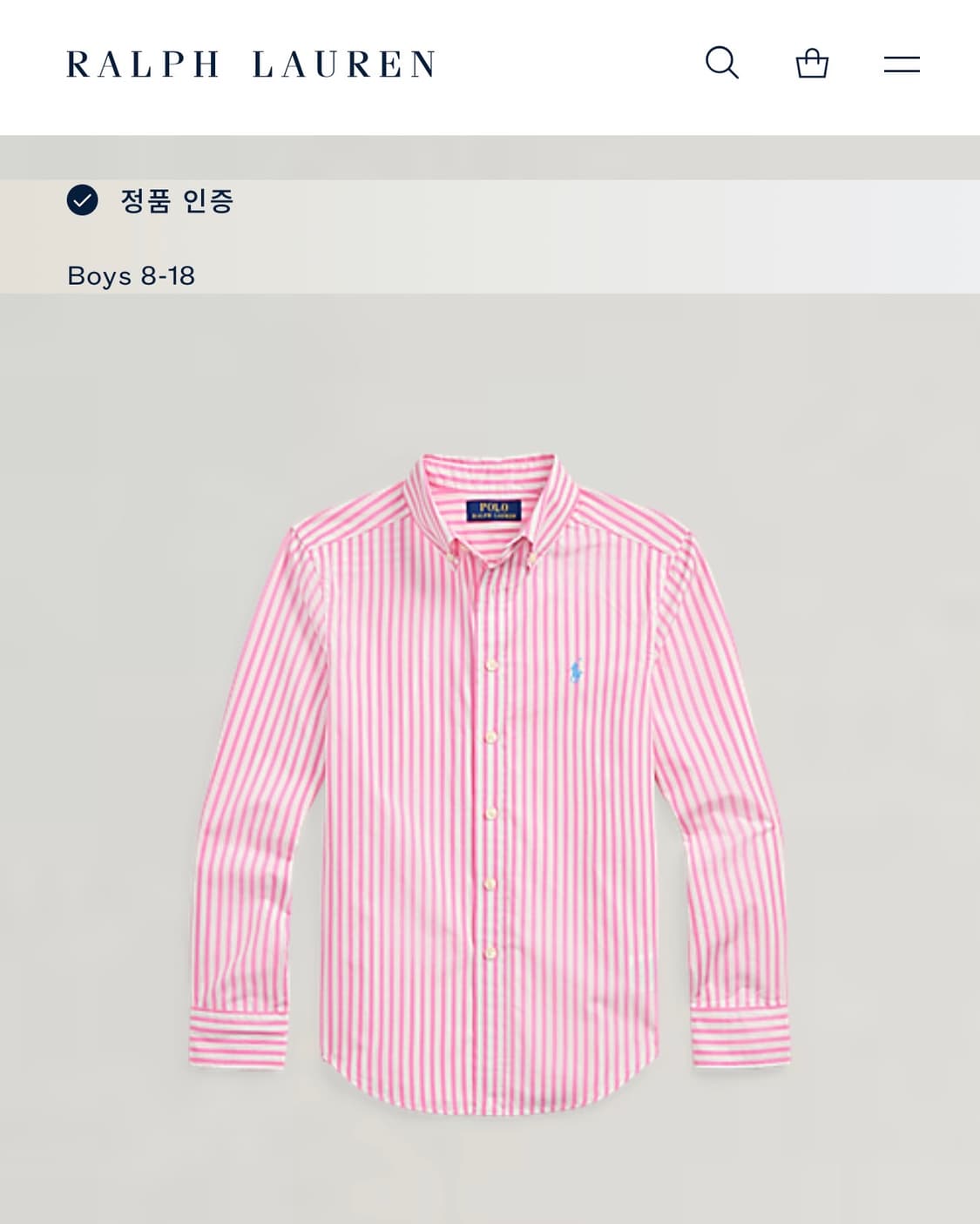Tap the search icon in the header
980x1224 pixels.
tap(722, 64)
